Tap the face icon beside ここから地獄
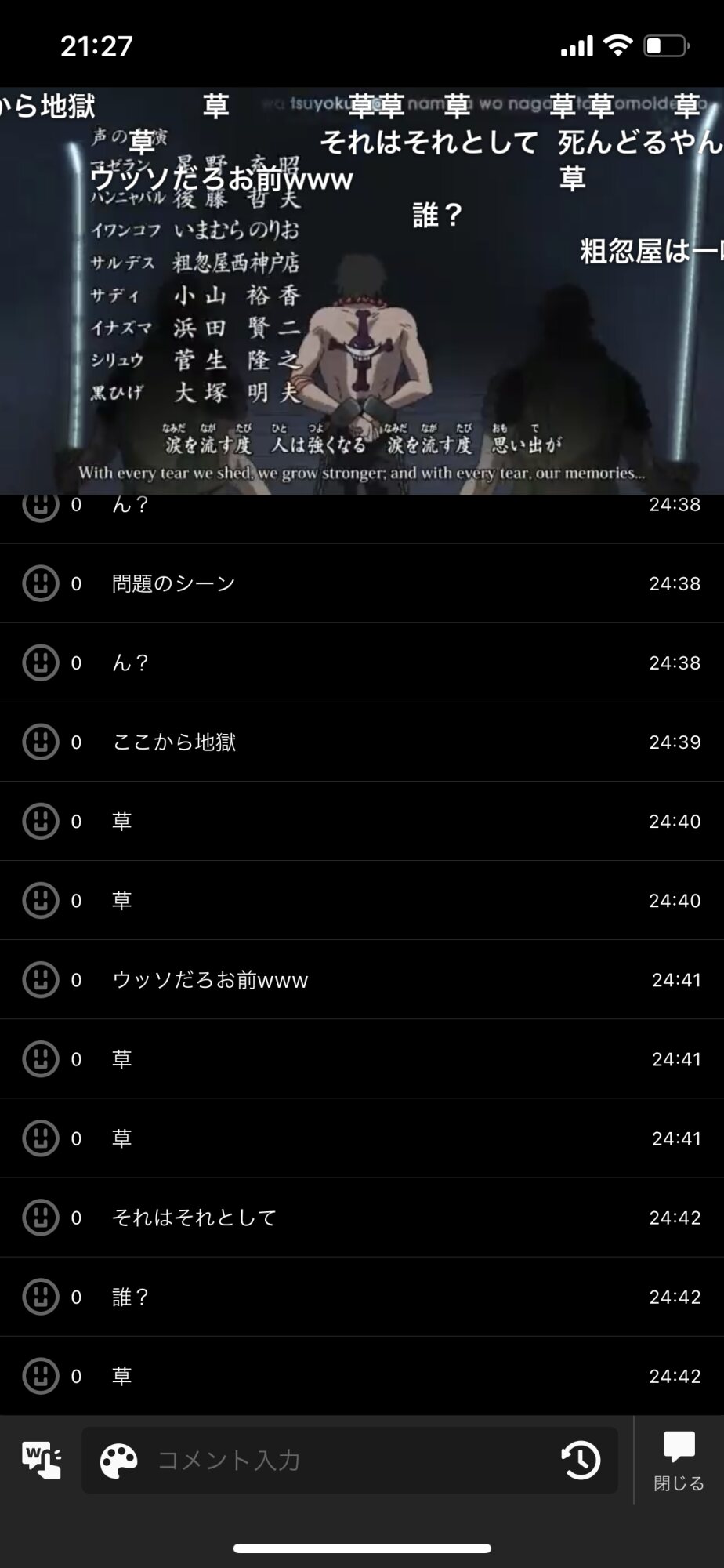 click(x=41, y=742)
